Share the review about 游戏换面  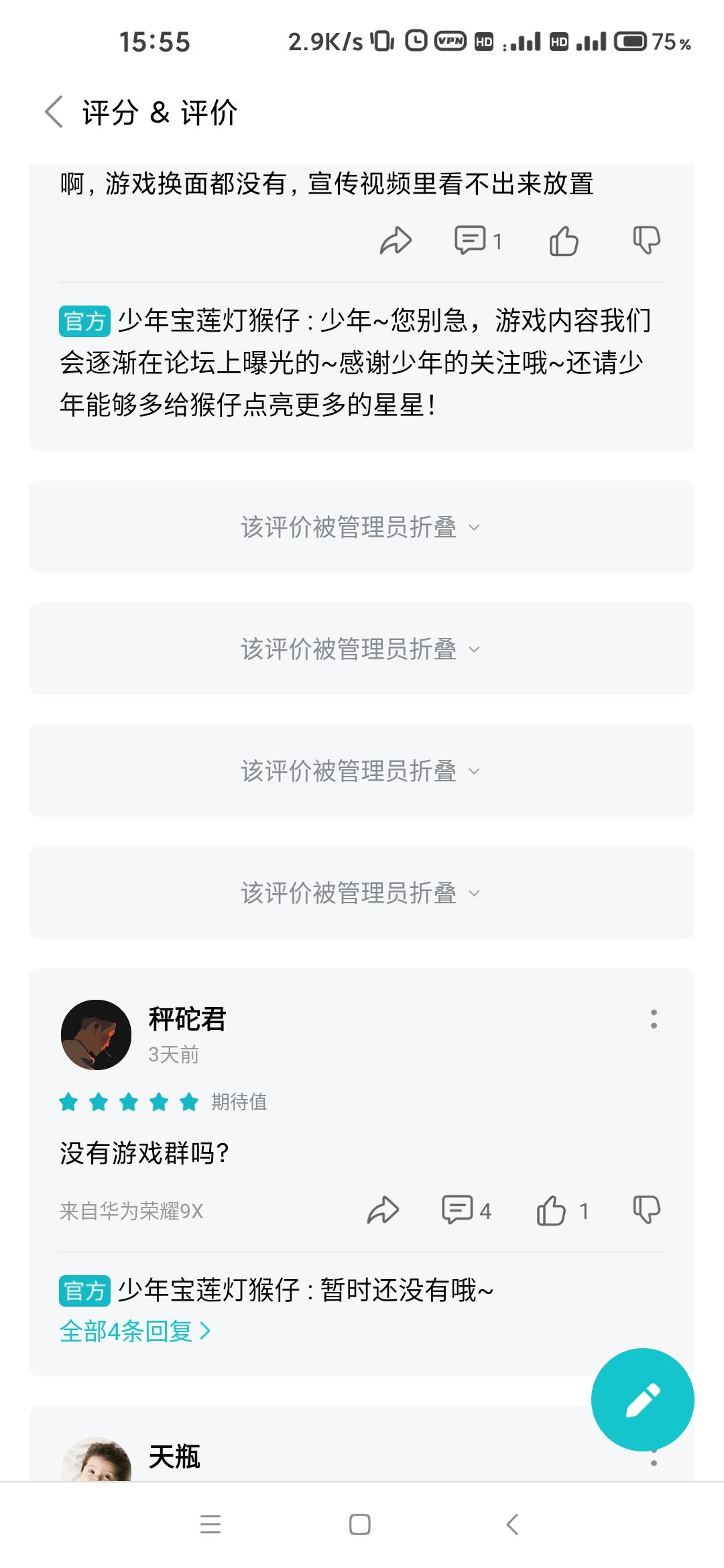point(396,241)
